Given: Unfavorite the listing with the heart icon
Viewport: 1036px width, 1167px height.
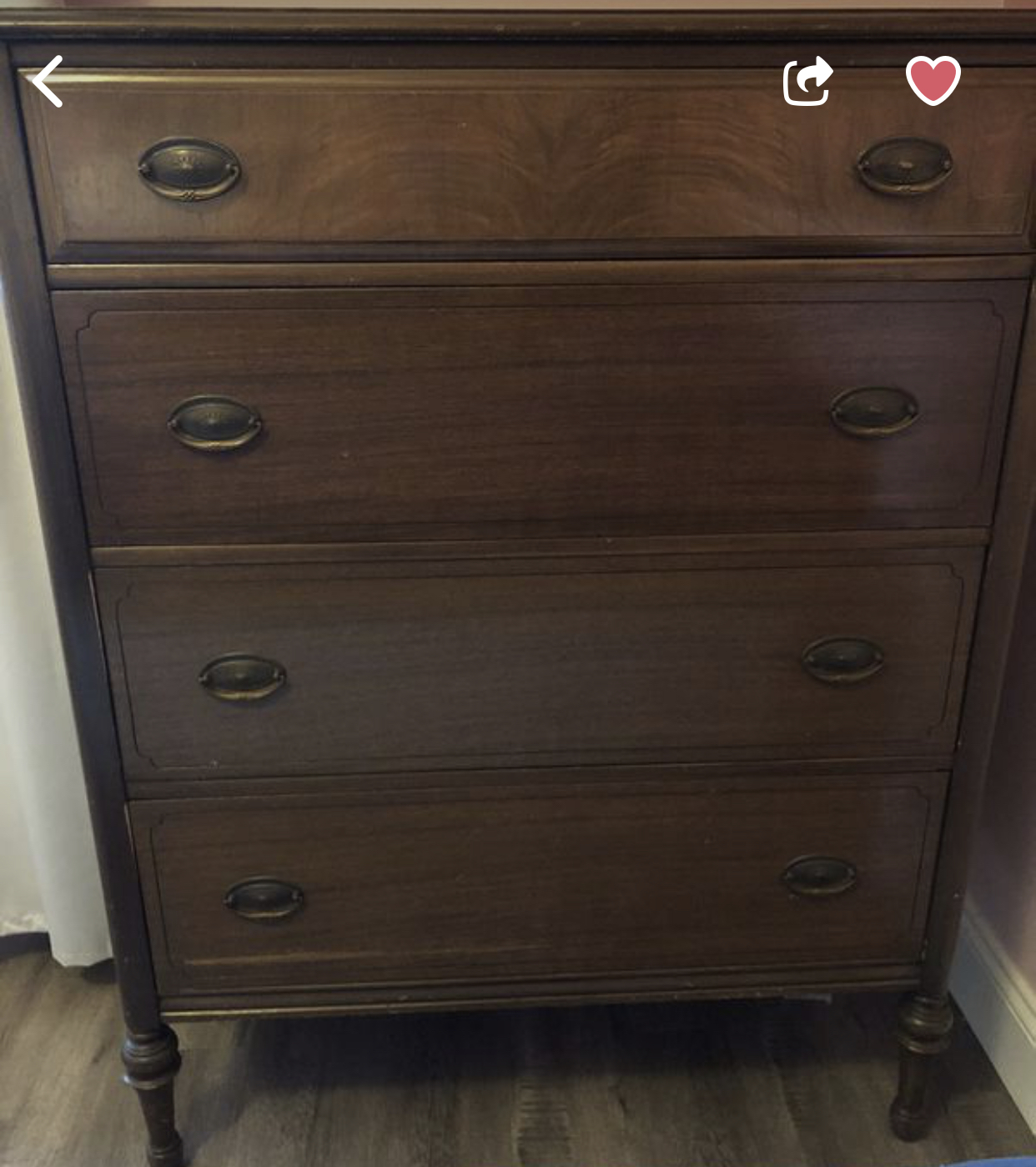Looking at the screenshot, I should pyautogui.click(x=933, y=80).
